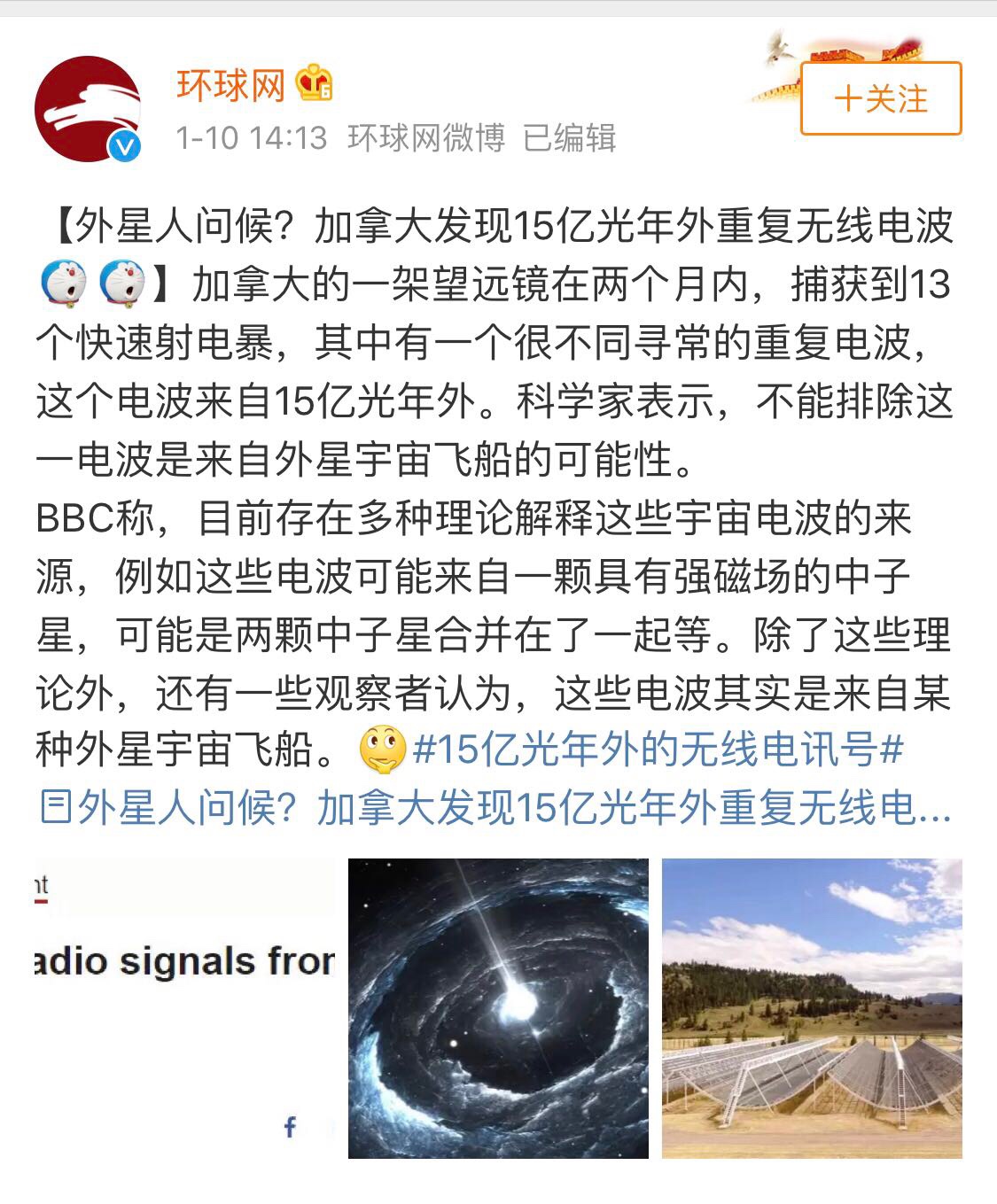
Task: View the radio signals headline image
Action: coord(185,1008)
